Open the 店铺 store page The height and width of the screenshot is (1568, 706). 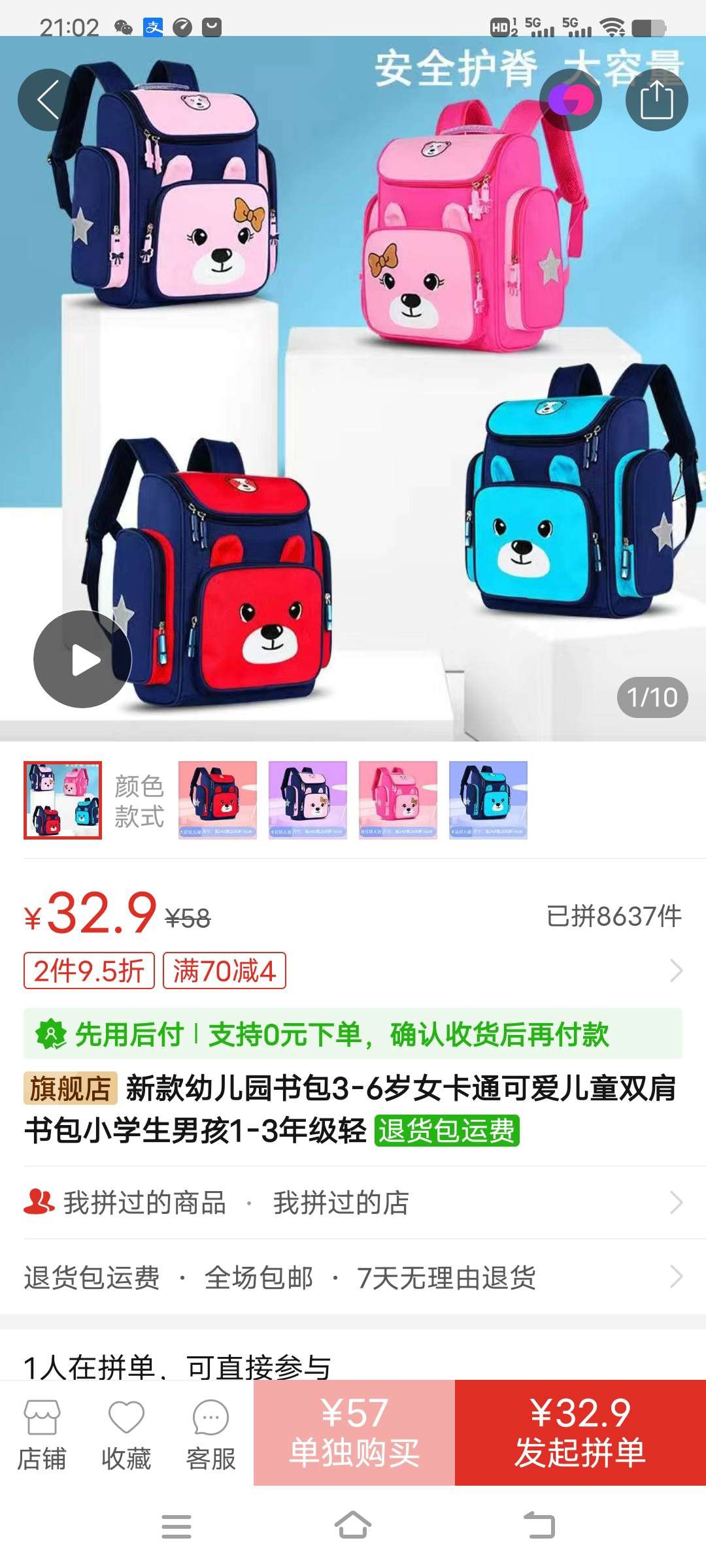point(42,1433)
